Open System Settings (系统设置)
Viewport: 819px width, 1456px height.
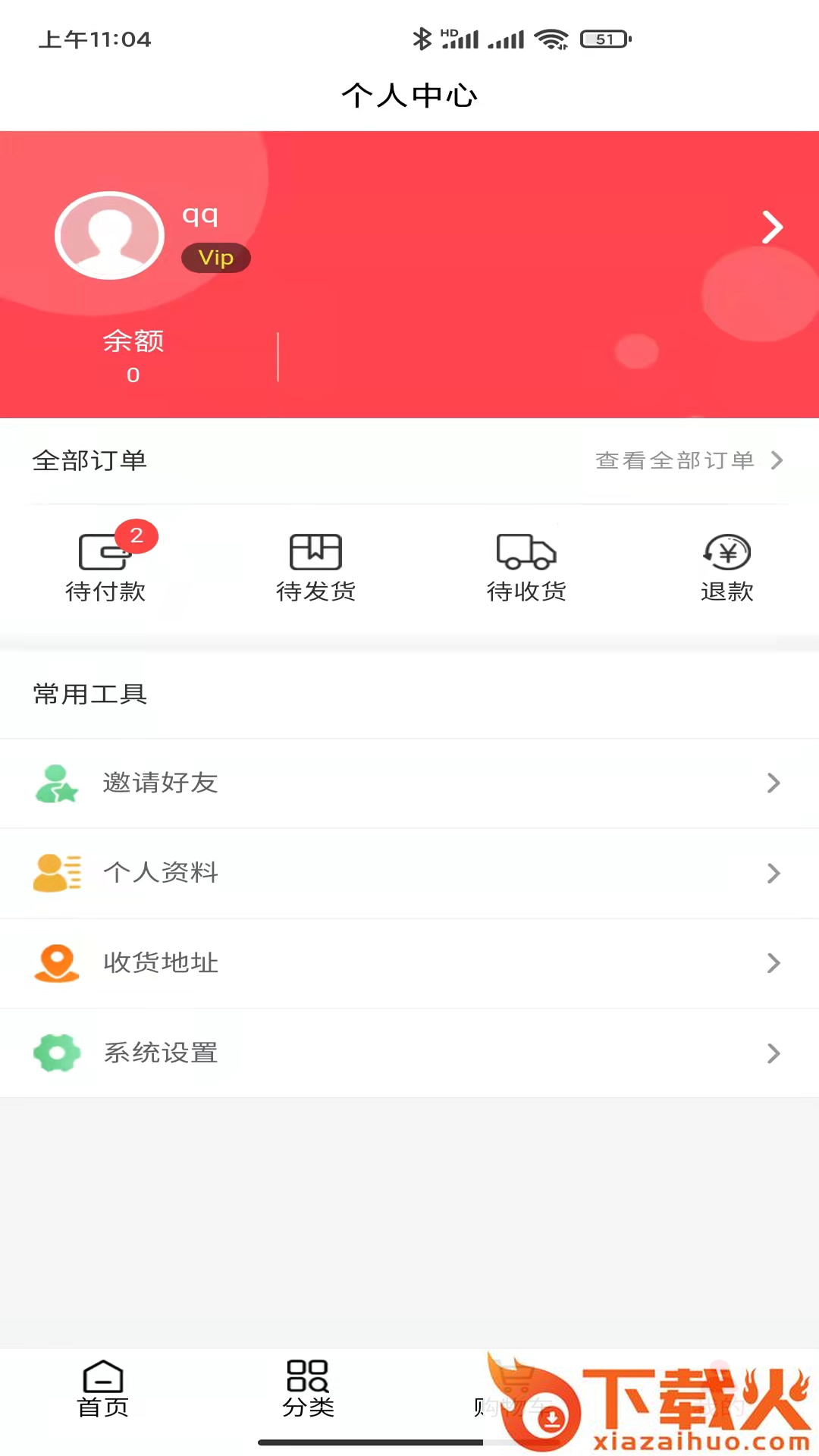tap(409, 1053)
